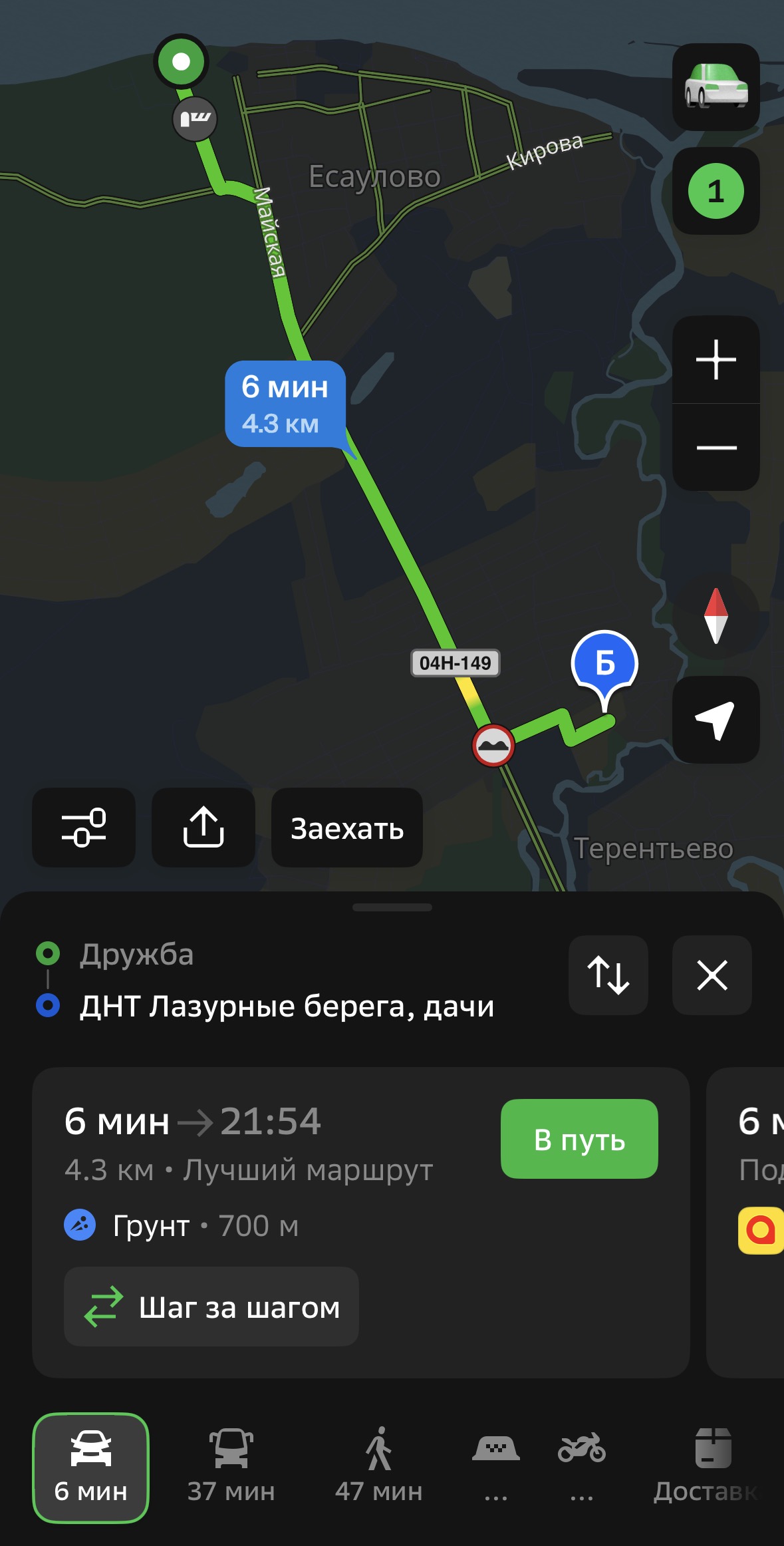The image size is (784, 1546).
Task: Open Шаг за шагом step-by-step directions
Action: coord(211,1307)
